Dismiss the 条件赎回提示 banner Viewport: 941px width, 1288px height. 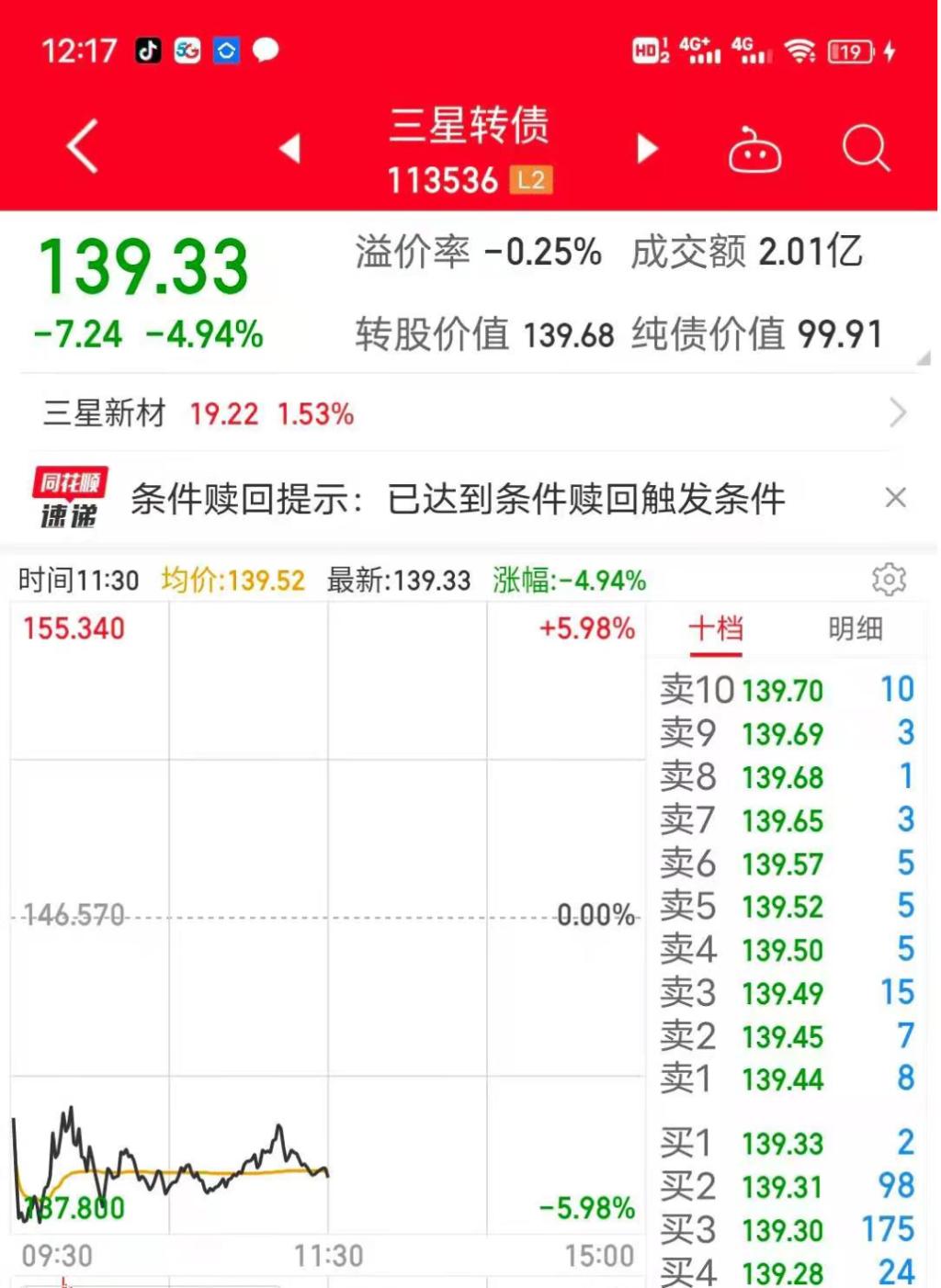pos(895,498)
